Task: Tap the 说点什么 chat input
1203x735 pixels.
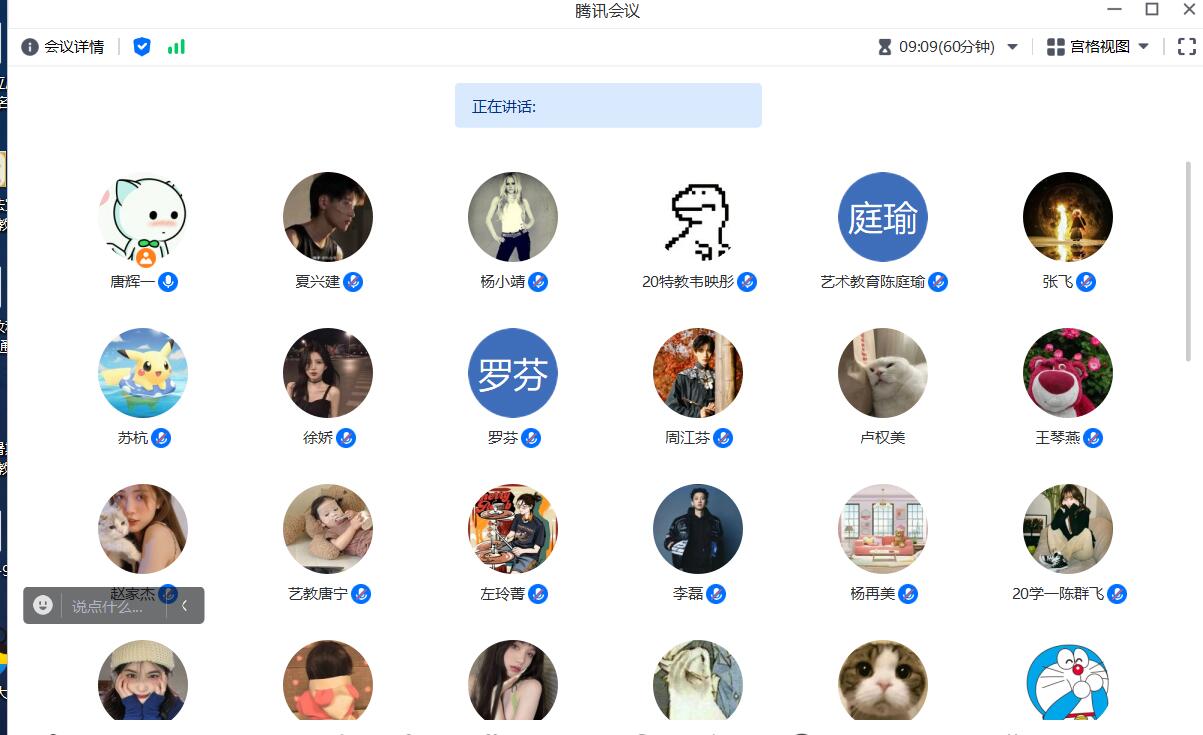Action: [x=108, y=606]
